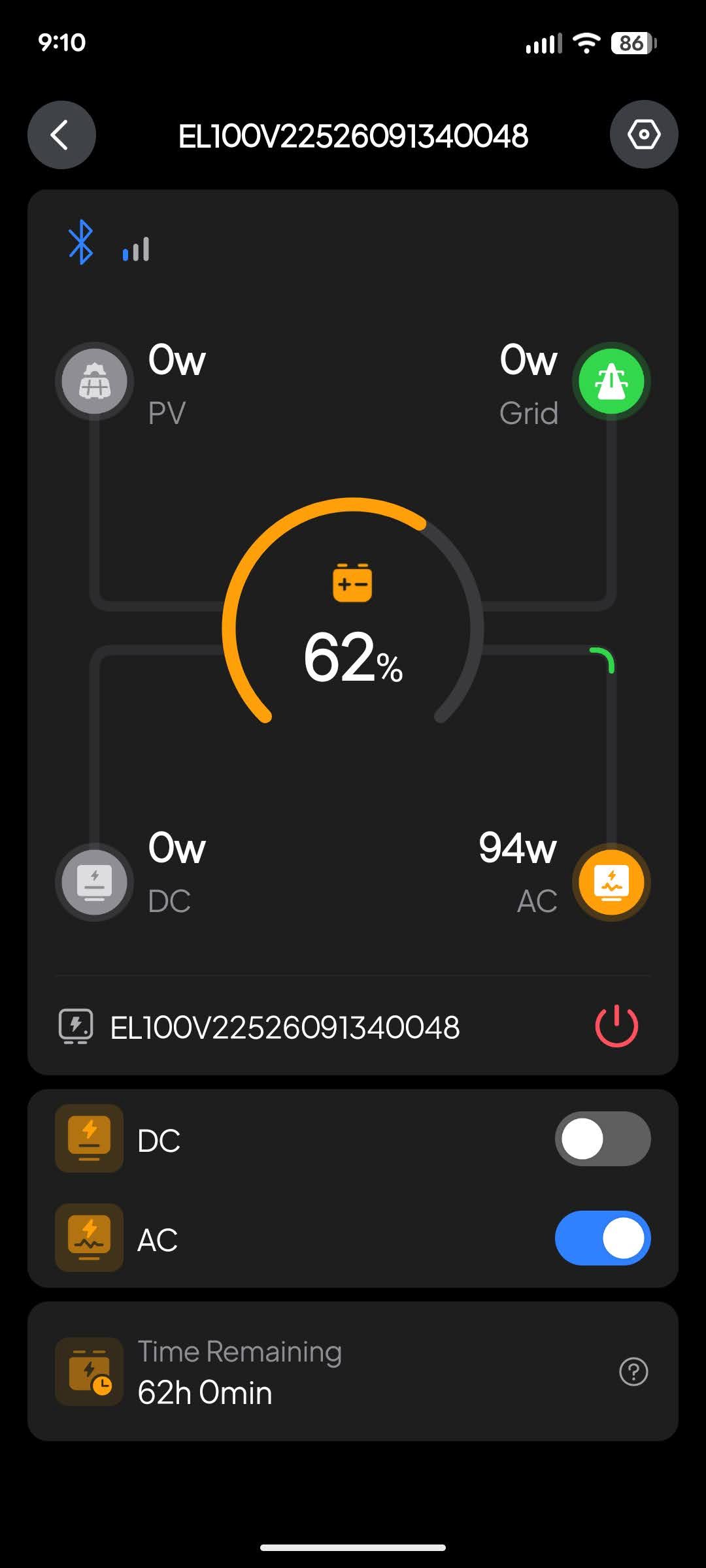Open Time Remaining help question mark

tap(633, 1371)
